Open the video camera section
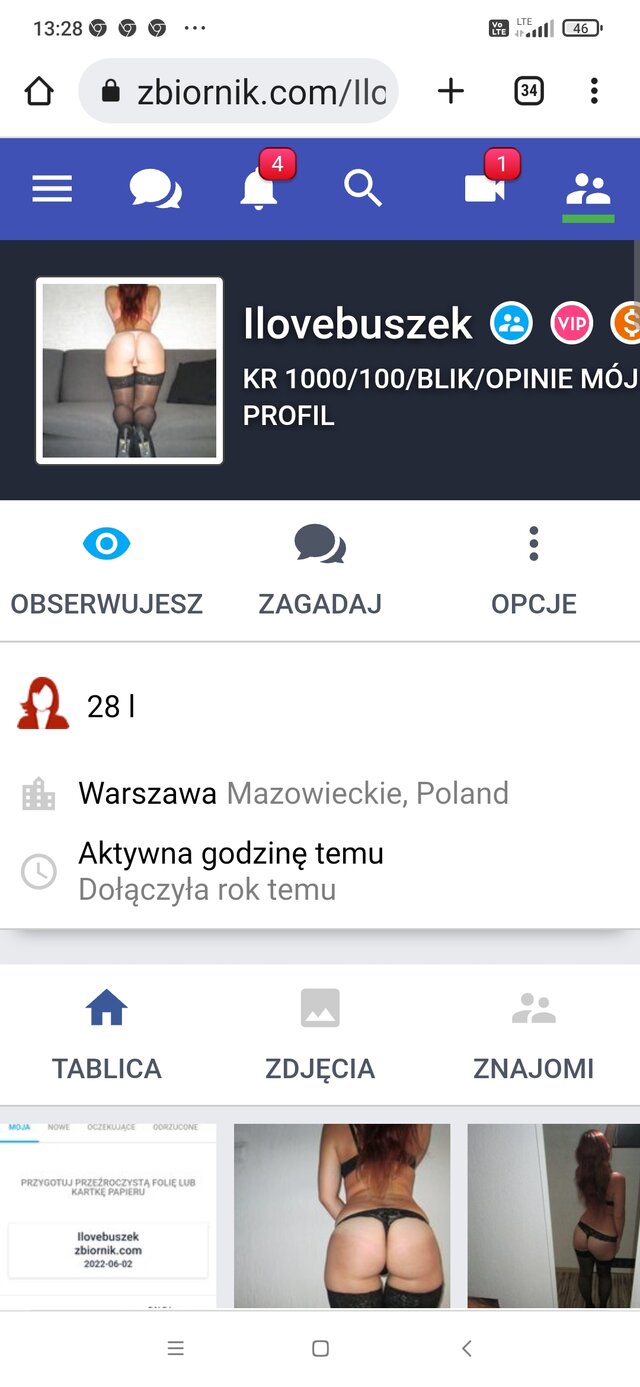The image size is (640, 1387). 485,188
